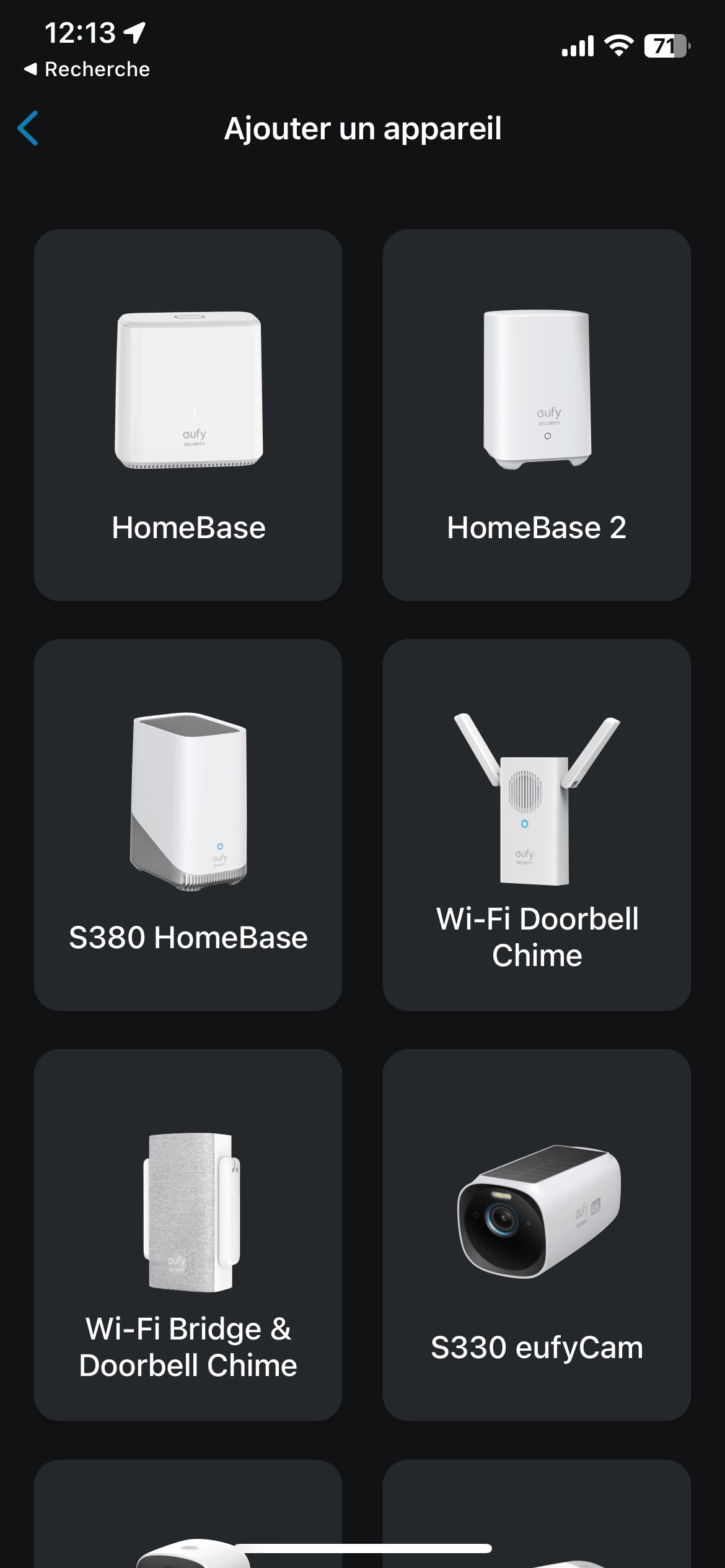Choose HomeBase 2 to add
725x1568 pixels.
[537, 415]
